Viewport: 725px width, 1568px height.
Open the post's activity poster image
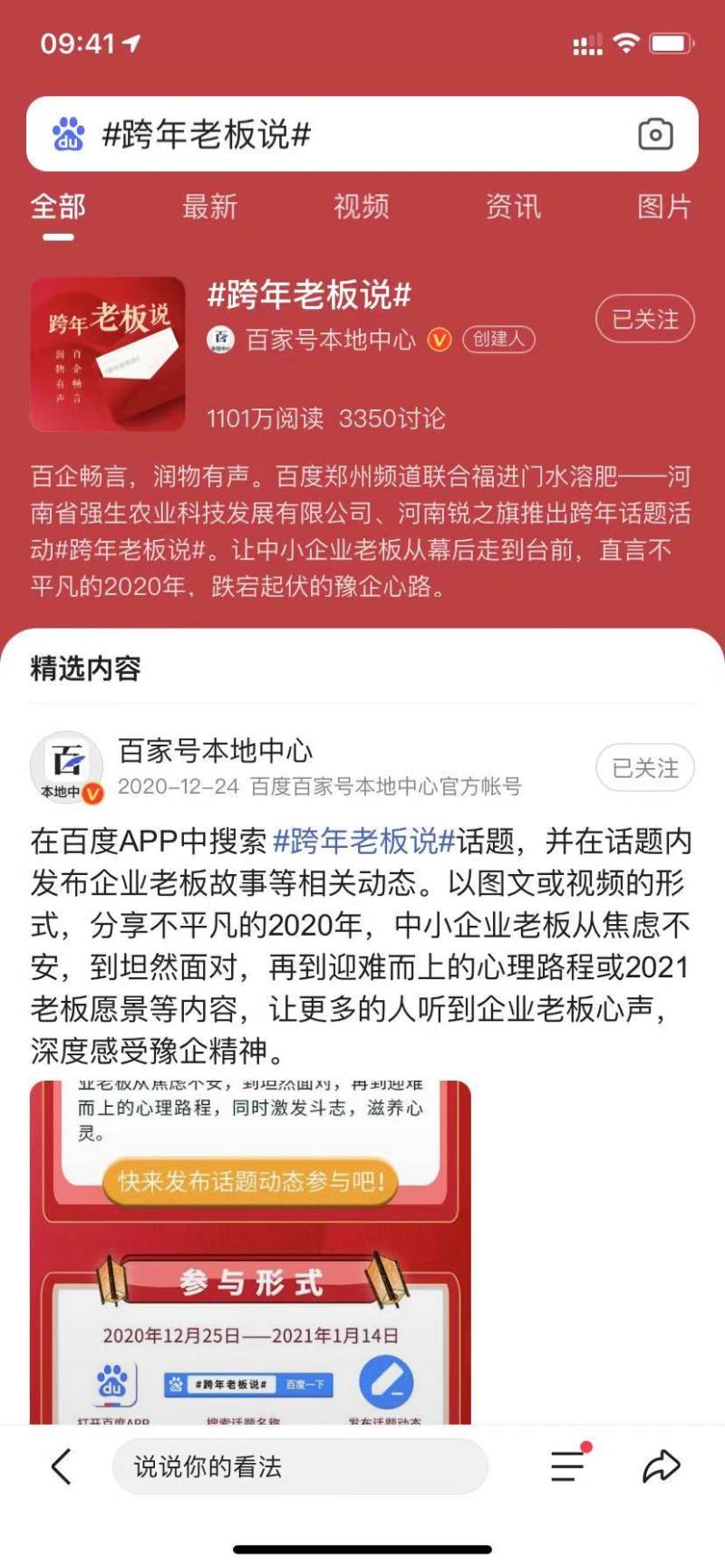pyautogui.click(x=250, y=1250)
